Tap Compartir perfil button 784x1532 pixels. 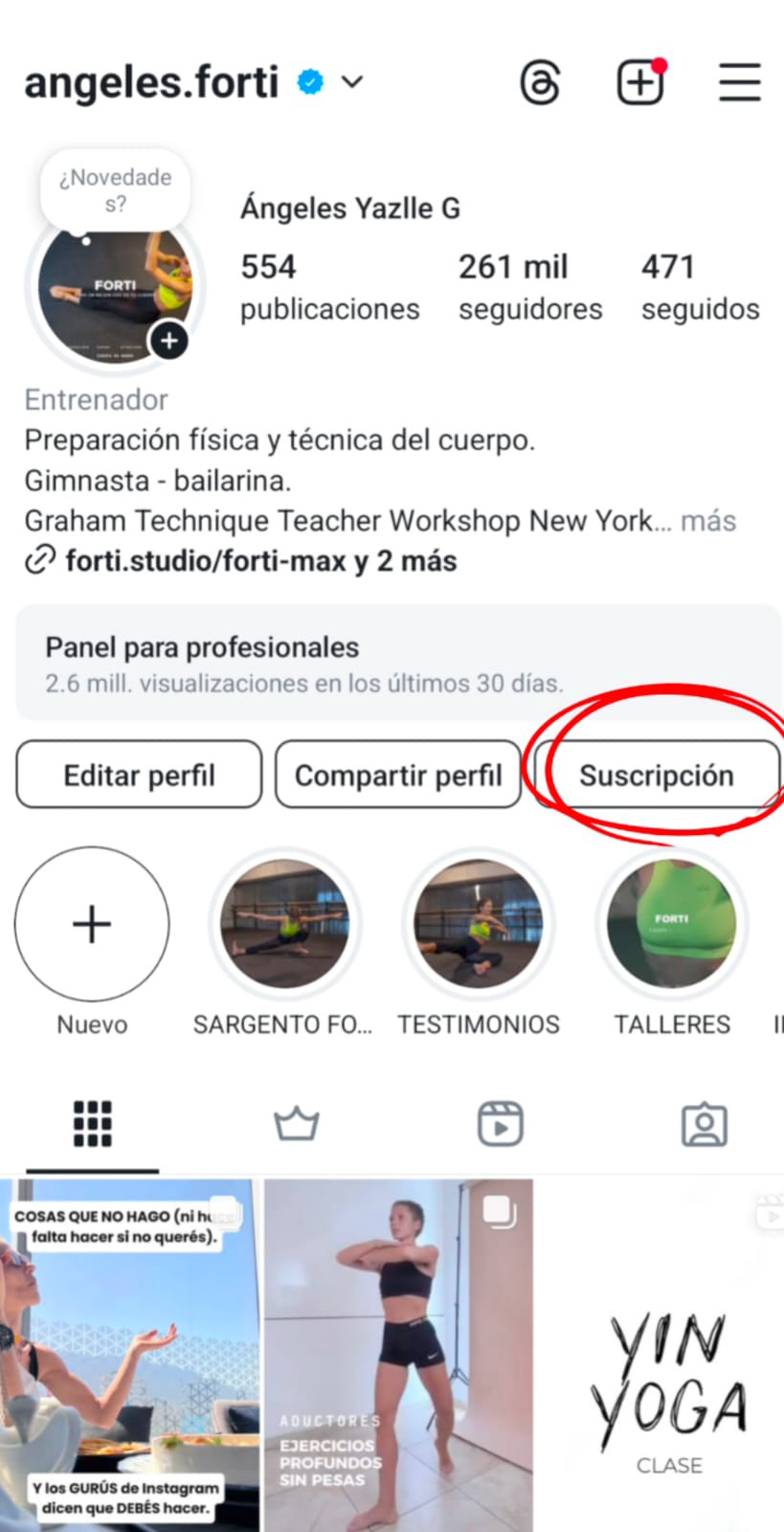[398, 775]
